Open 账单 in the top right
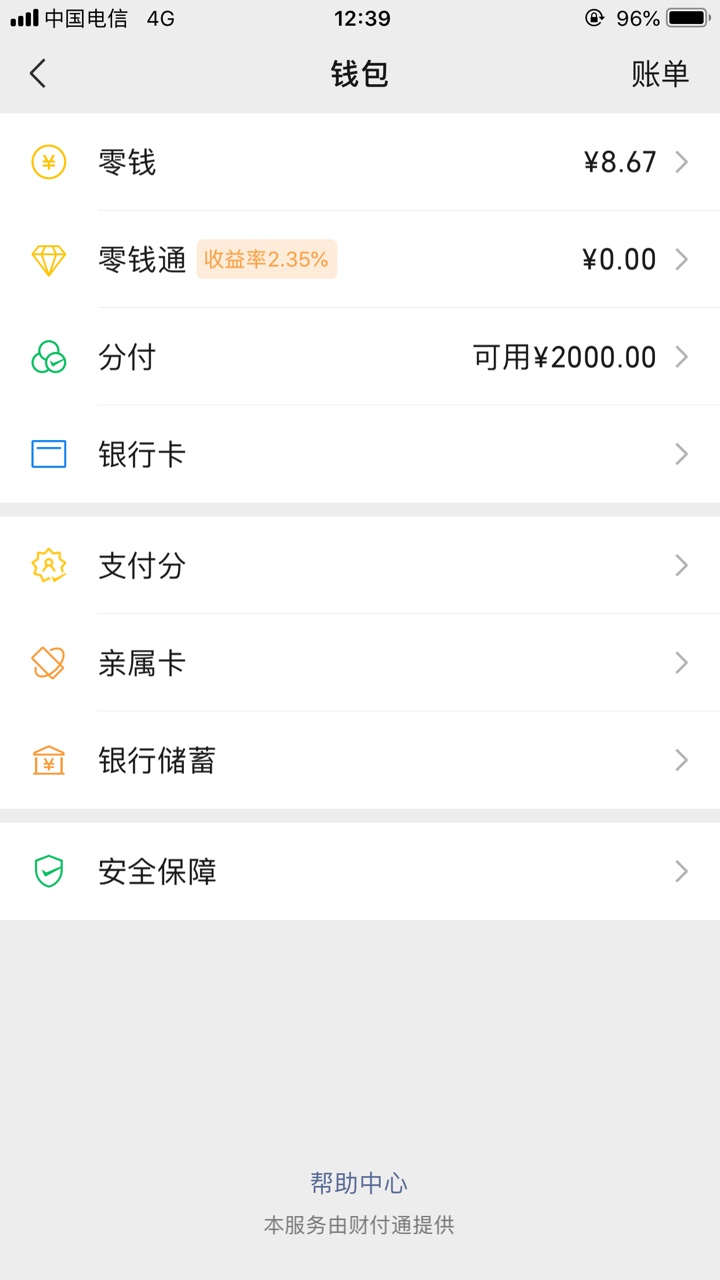Screen dimensions: 720x1280 point(660,73)
